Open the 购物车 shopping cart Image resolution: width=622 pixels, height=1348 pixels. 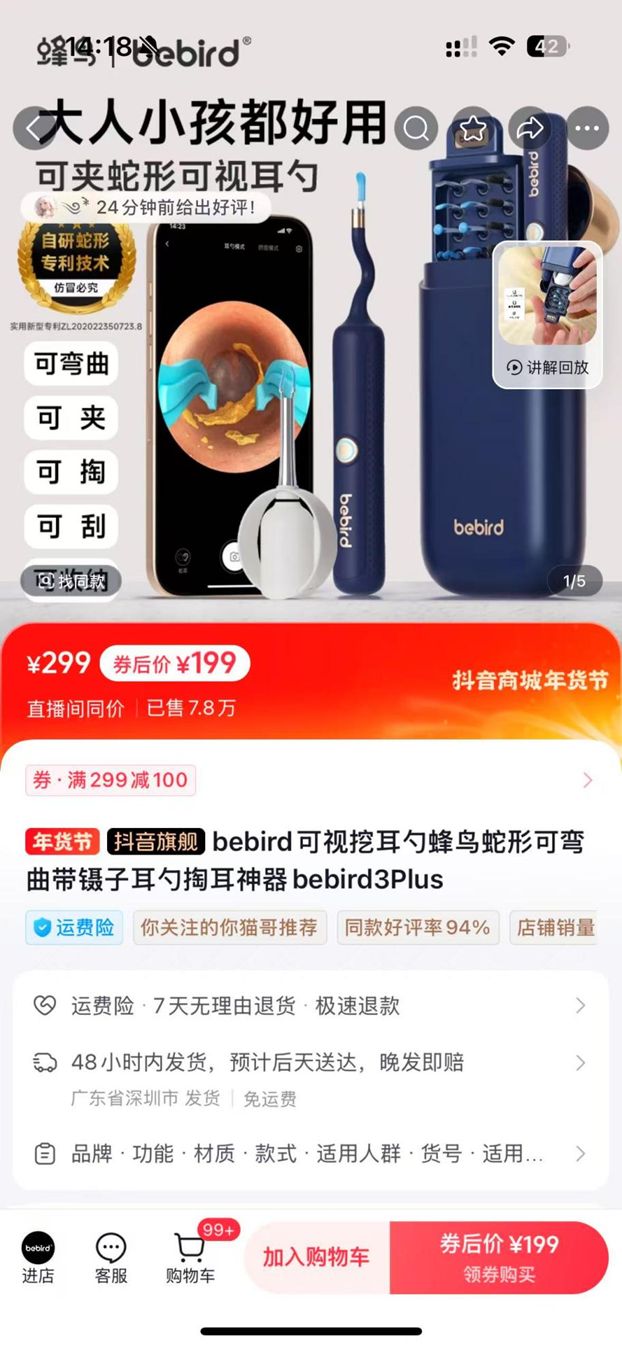pos(190,1257)
